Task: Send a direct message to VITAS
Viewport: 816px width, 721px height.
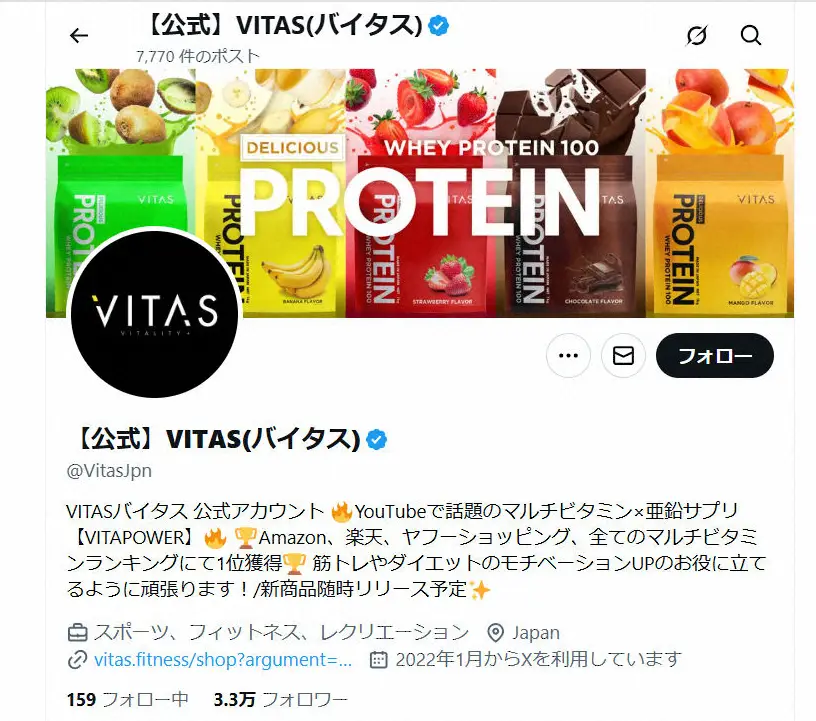Action: click(623, 356)
